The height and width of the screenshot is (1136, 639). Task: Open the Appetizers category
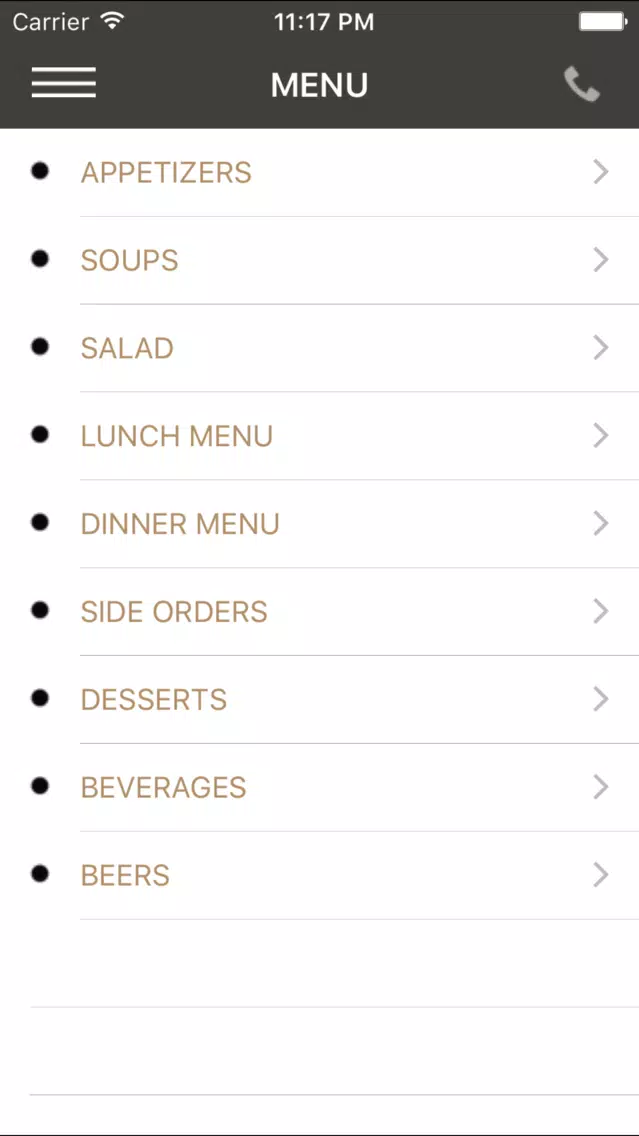click(x=320, y=172)
